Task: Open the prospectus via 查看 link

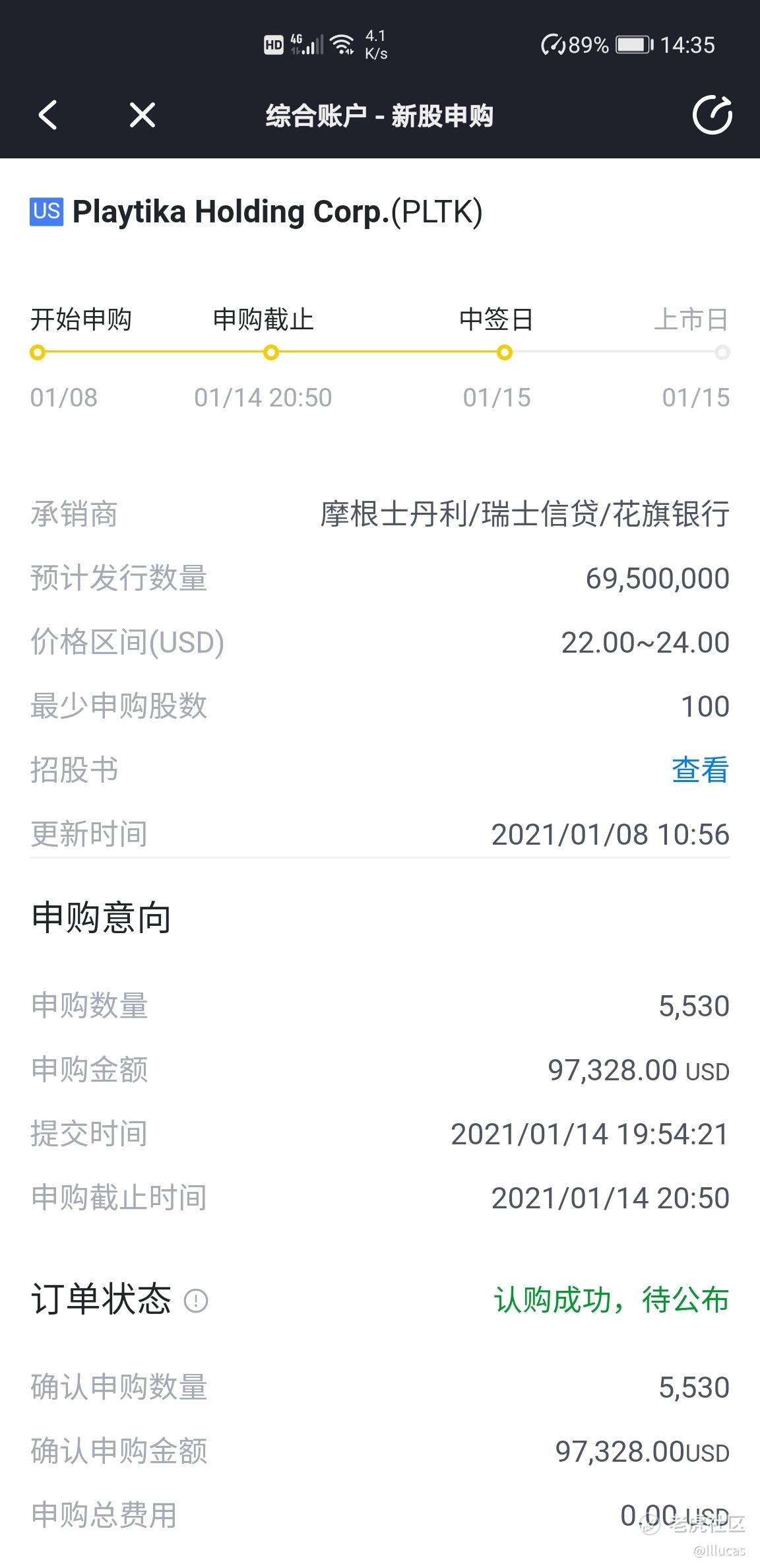Action: tap(699, 769)
